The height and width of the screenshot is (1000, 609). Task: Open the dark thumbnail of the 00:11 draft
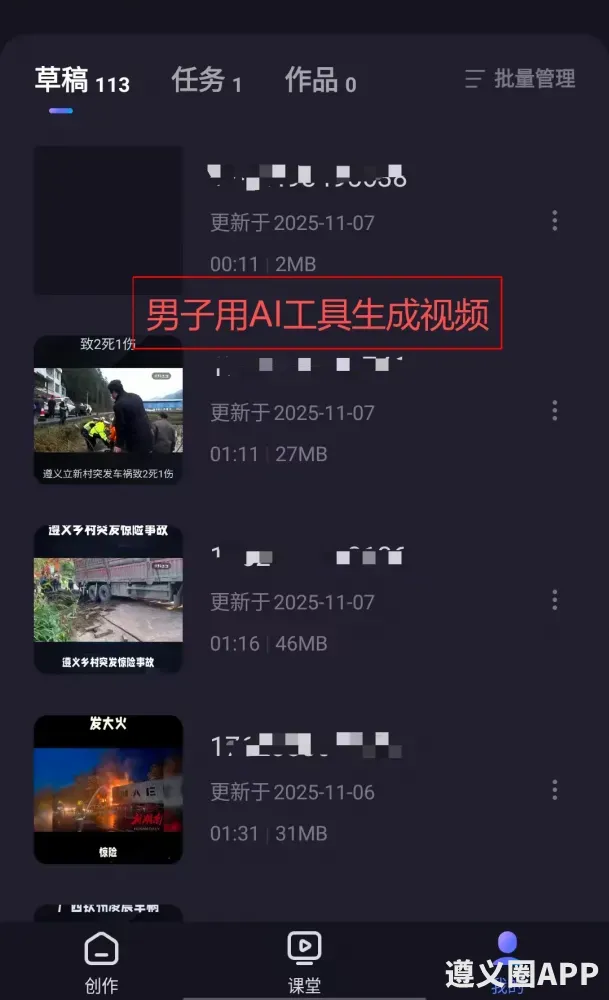tap(108, 221)
